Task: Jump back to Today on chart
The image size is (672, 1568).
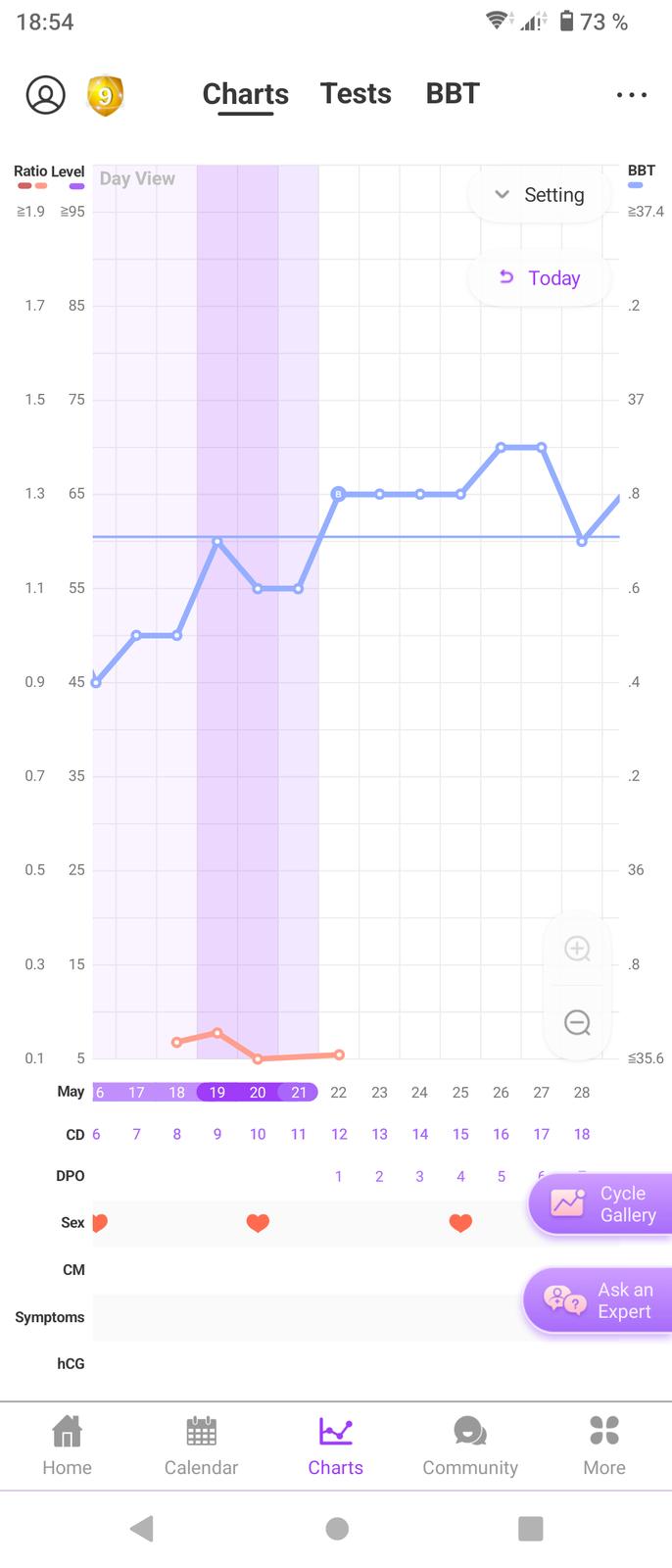Action: [540, 278]
